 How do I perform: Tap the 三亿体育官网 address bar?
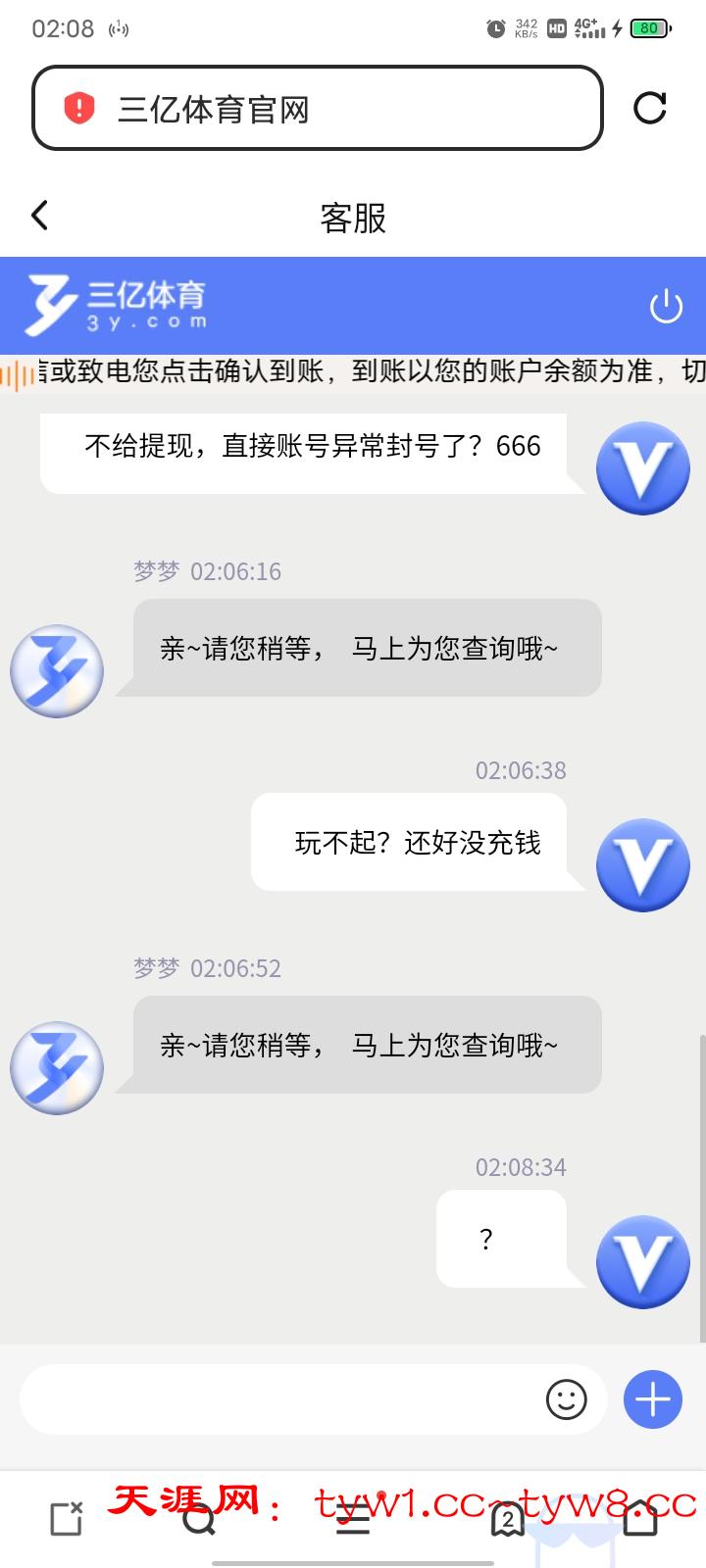317,109
